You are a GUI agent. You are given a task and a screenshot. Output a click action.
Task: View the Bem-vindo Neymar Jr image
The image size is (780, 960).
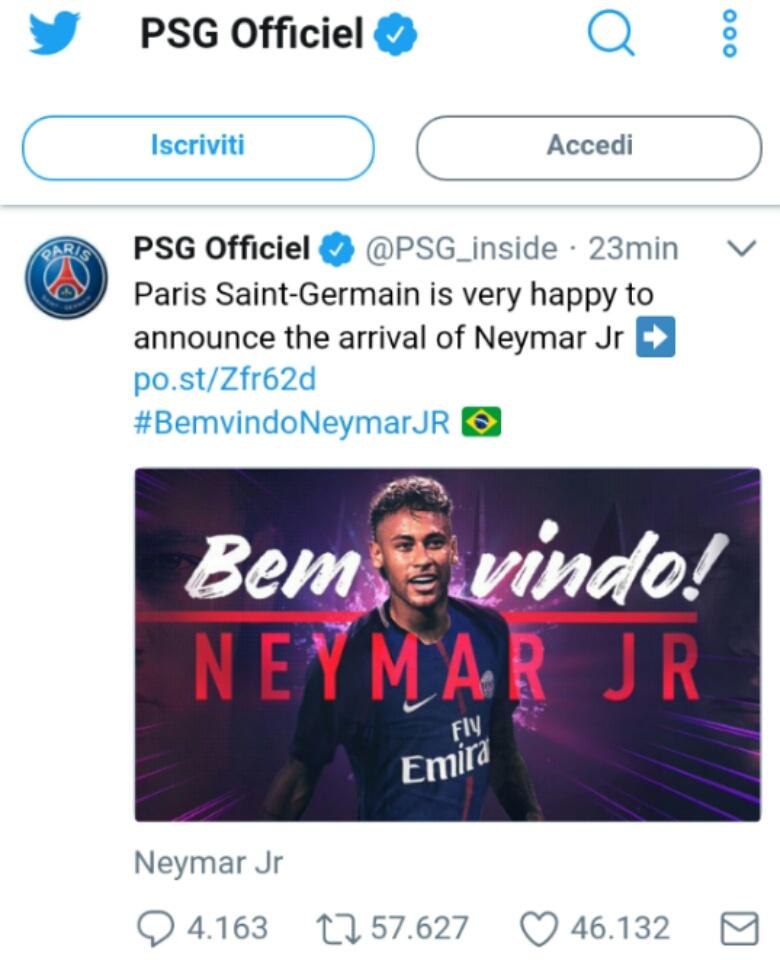447,644
